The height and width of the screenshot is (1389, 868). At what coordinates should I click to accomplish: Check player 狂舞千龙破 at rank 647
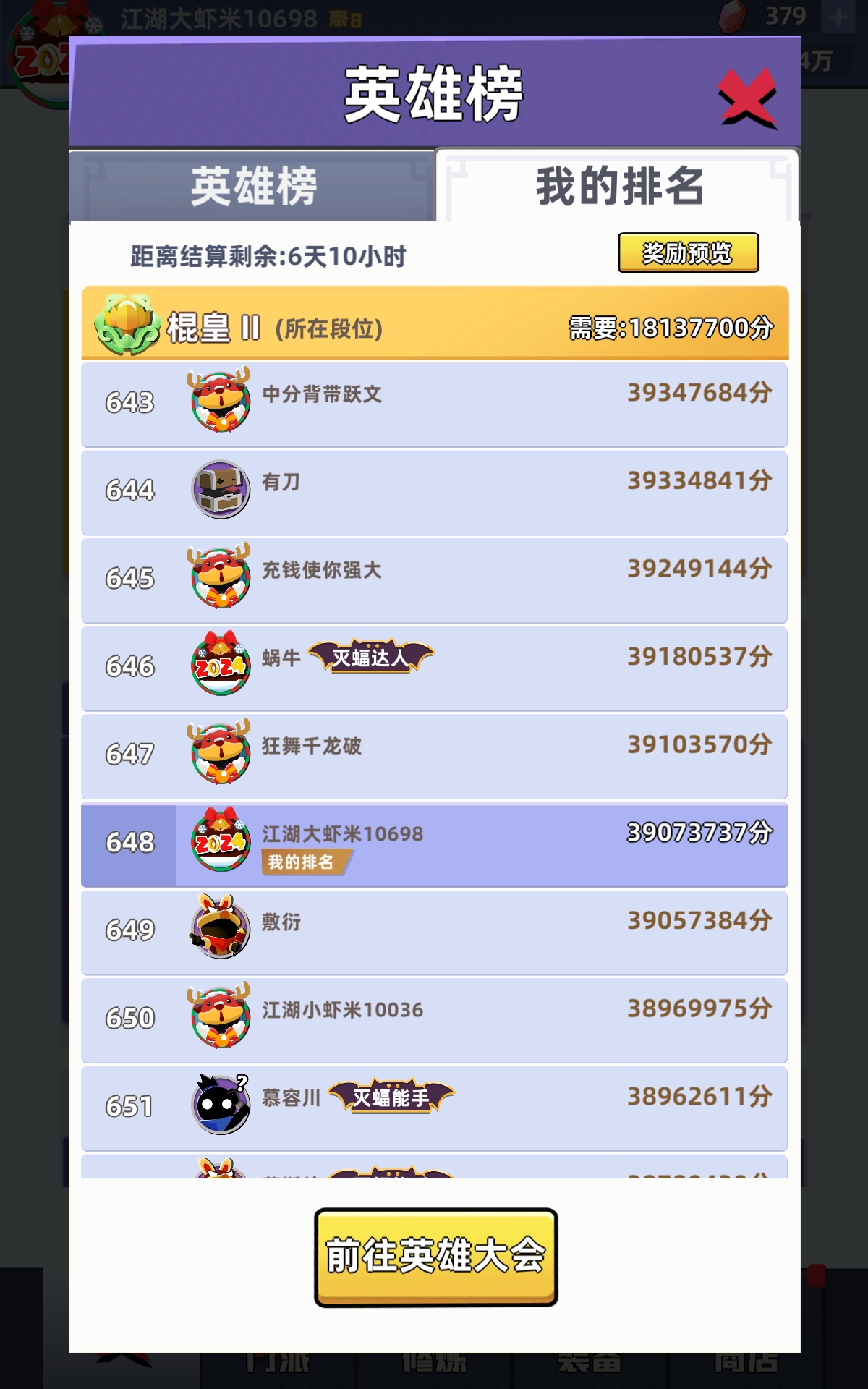(x=434, y=756)
